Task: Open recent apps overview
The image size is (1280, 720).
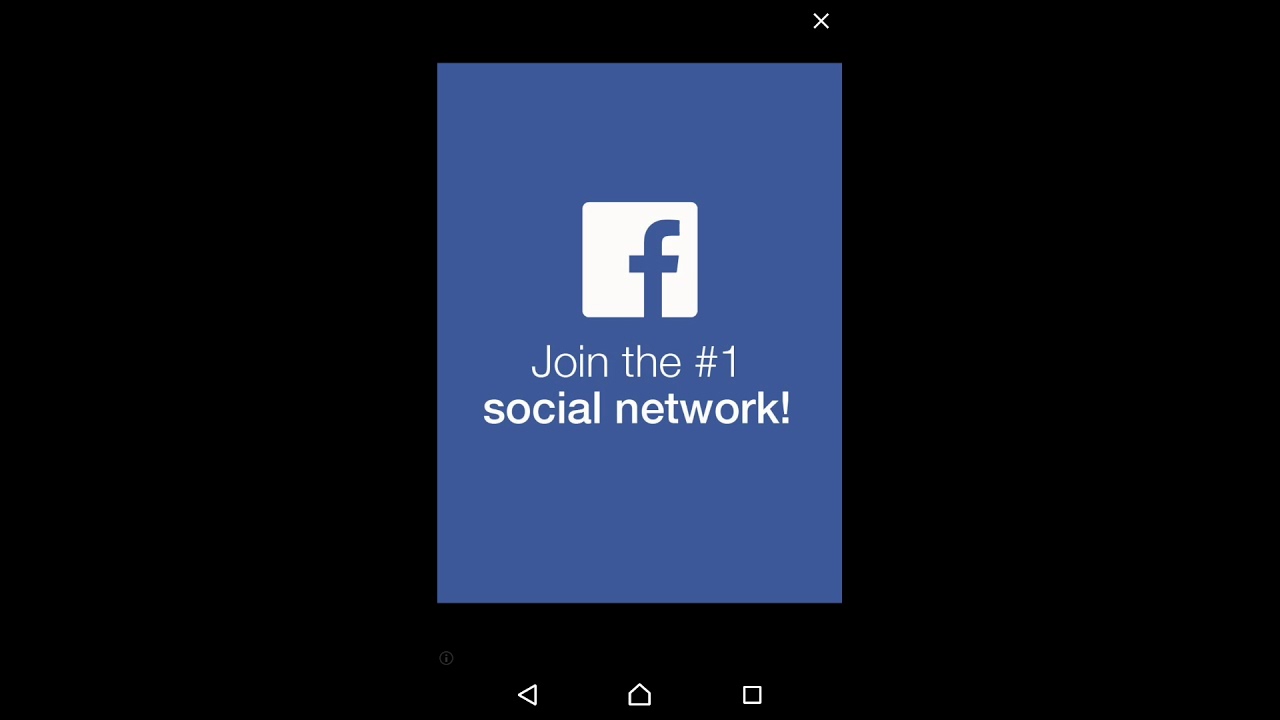Action: (752, 695)
